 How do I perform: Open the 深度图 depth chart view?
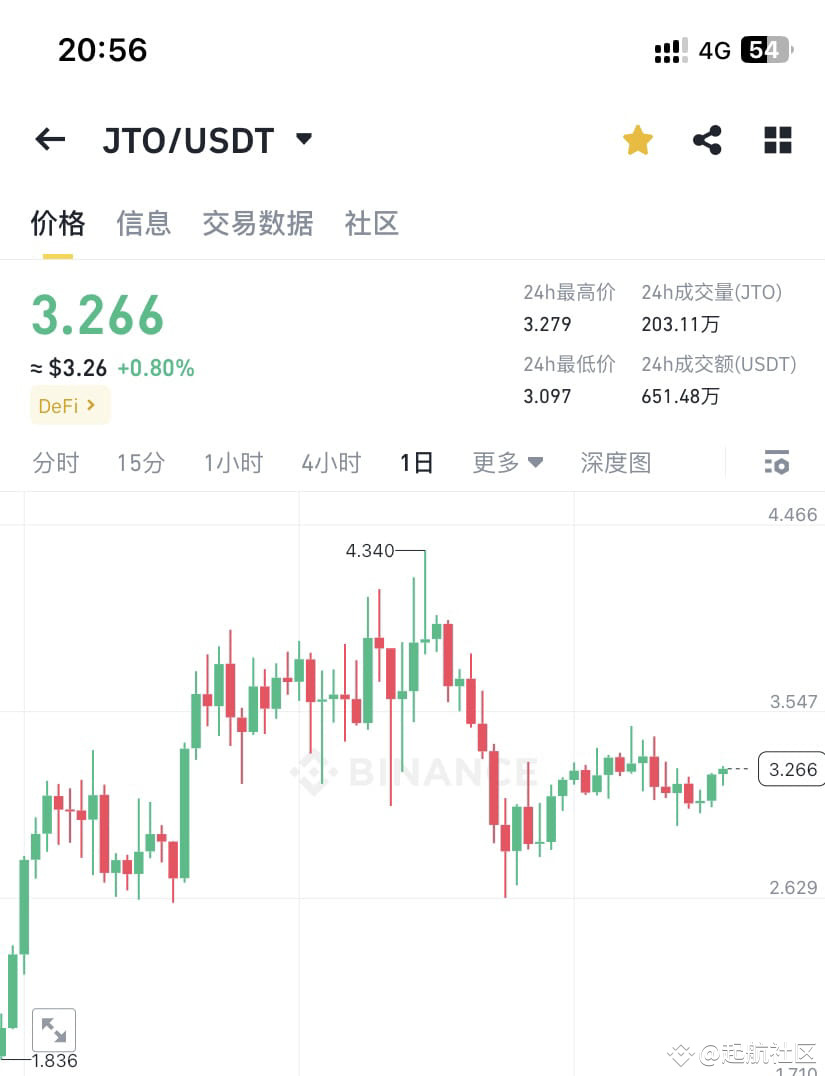(615, 462)
